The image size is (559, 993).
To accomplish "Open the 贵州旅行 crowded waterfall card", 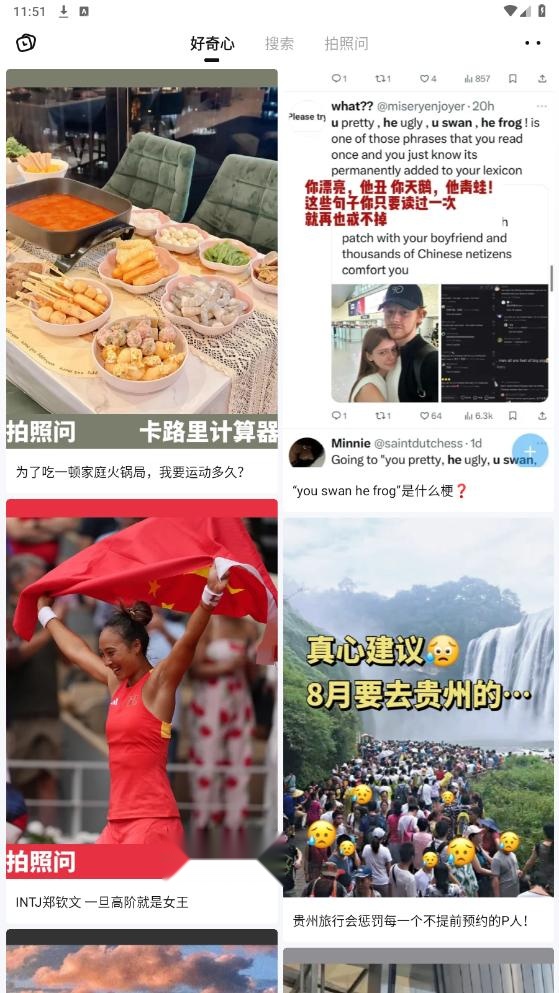I will [418, 728].
